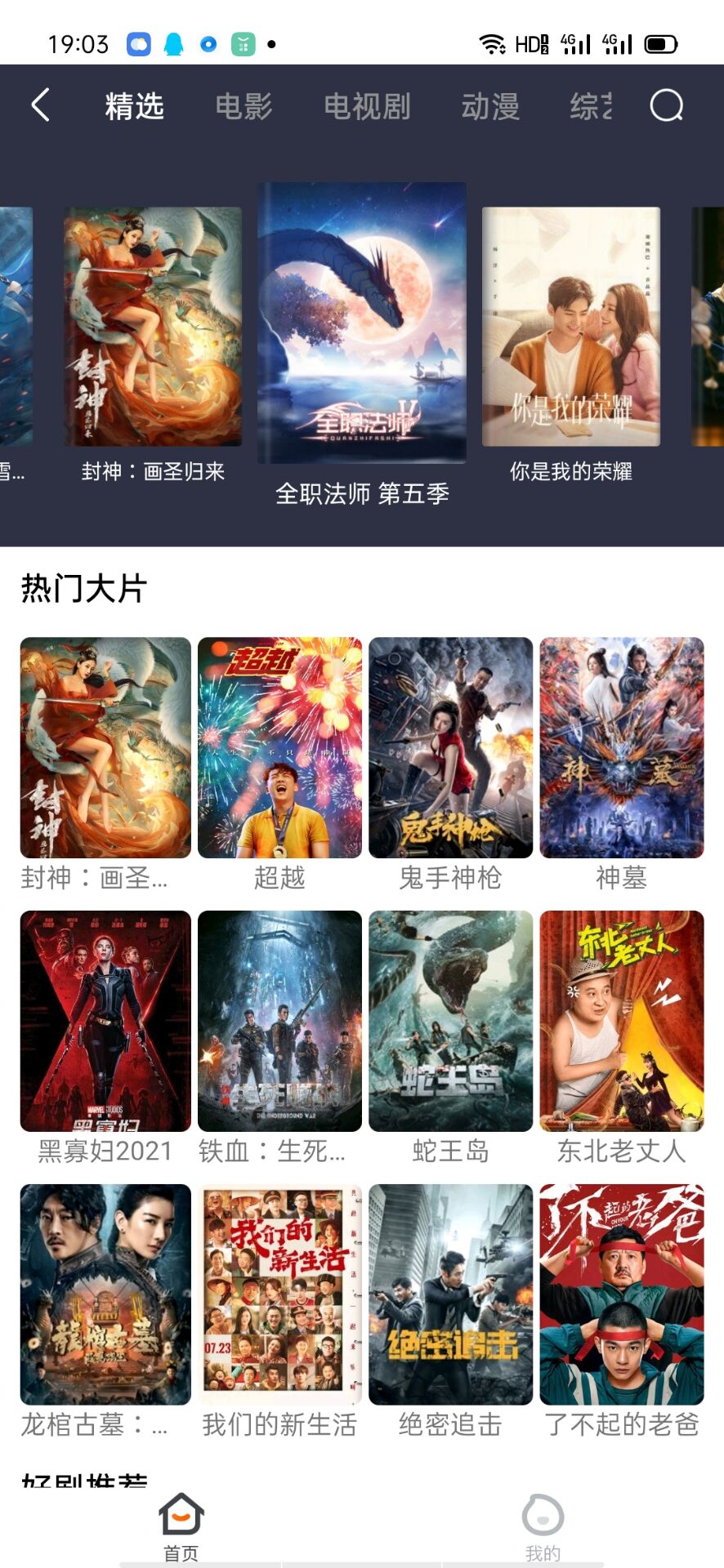724x1568 pixels.
Task: Open search with the magnifier icon
Action: click(x=668, y=106)
